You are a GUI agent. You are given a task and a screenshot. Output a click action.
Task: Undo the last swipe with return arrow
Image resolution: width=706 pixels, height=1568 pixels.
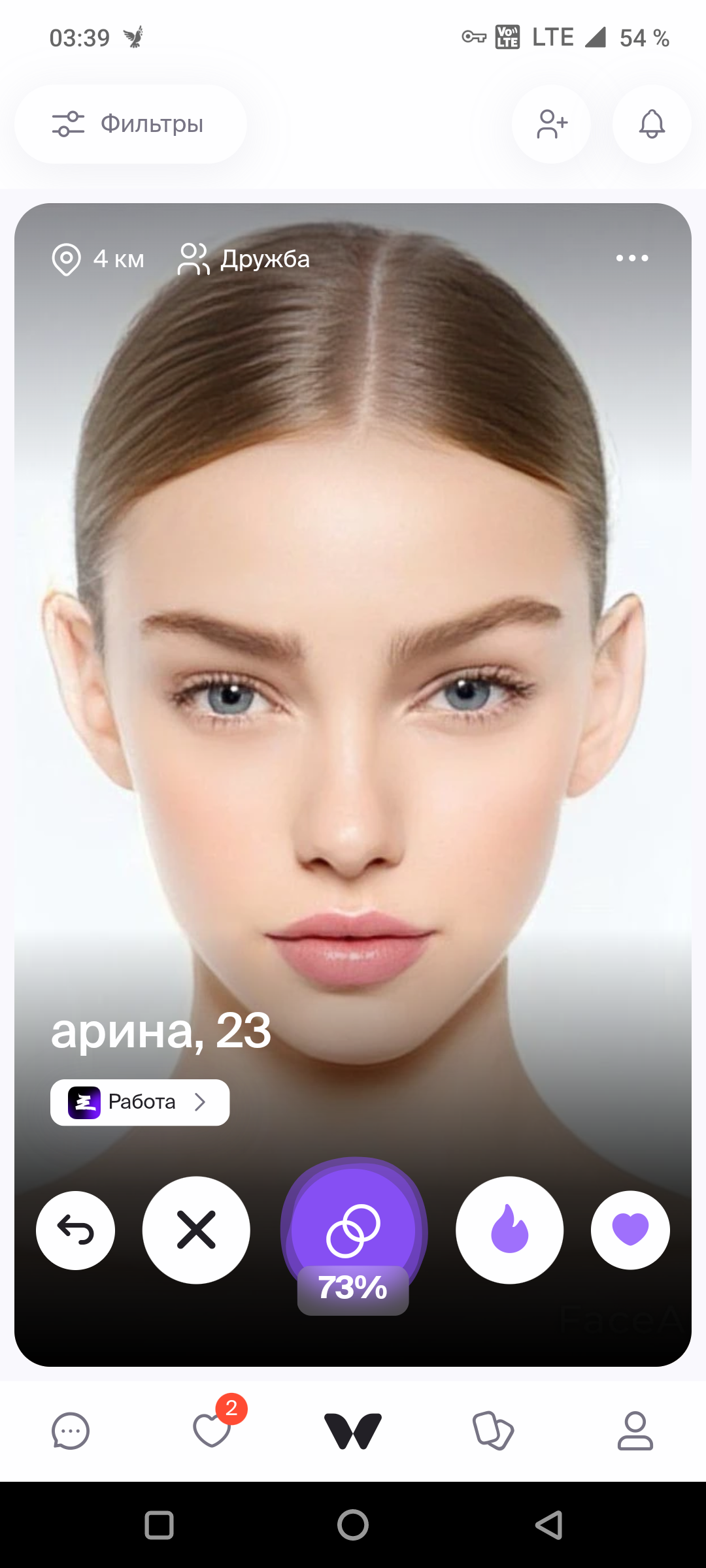point(76,1230)
